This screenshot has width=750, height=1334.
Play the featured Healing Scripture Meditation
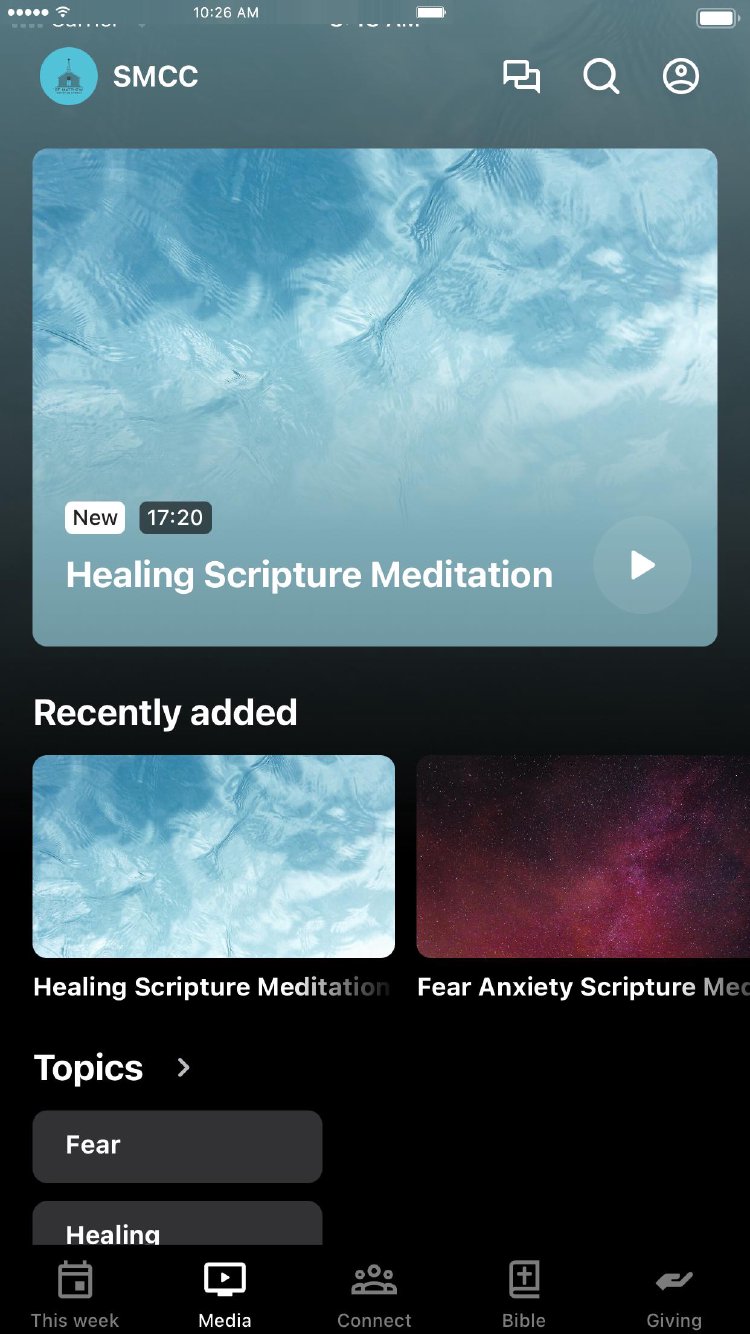642,565
